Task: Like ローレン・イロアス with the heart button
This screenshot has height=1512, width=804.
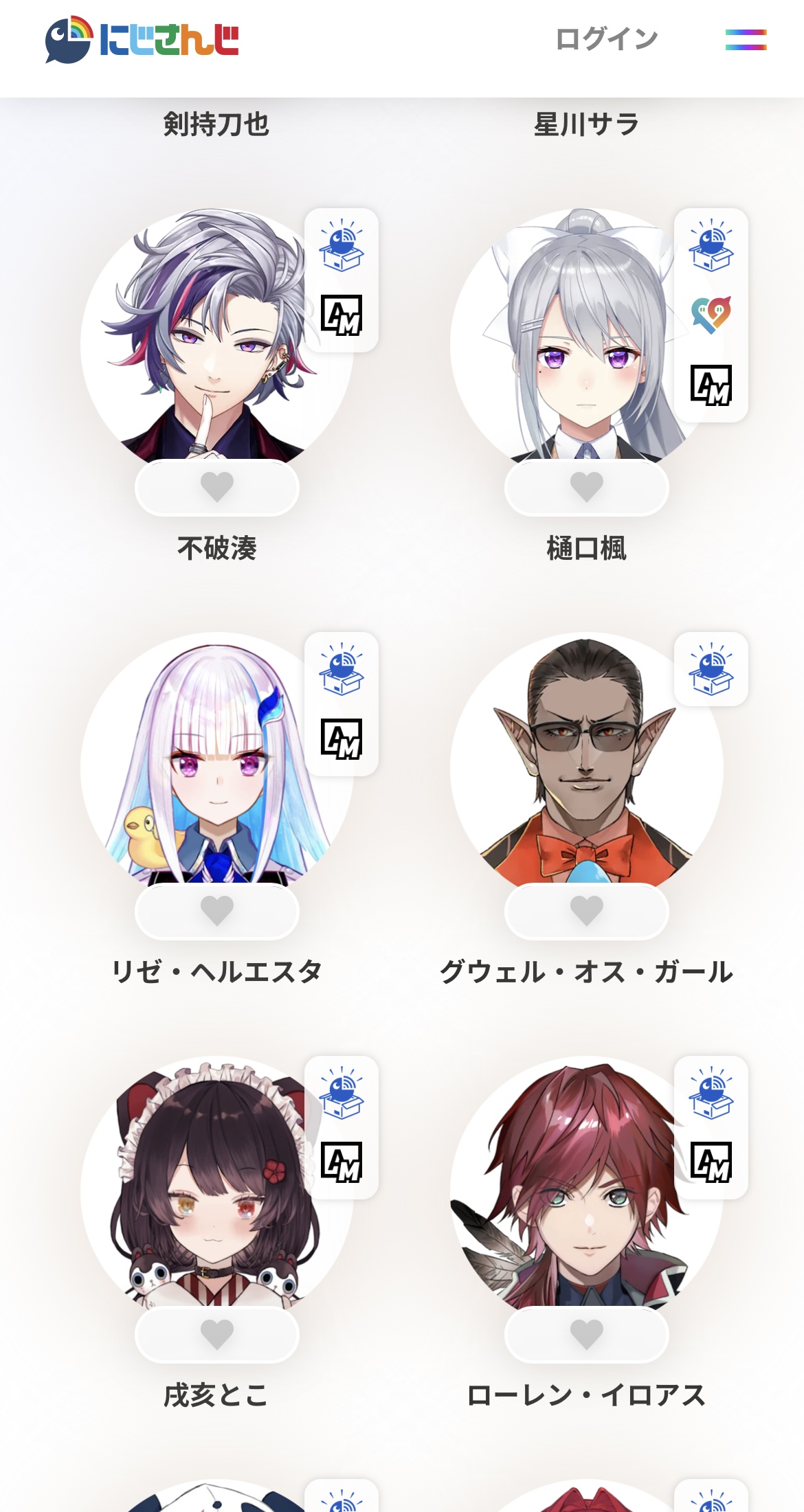Action: pos(587,1334)
